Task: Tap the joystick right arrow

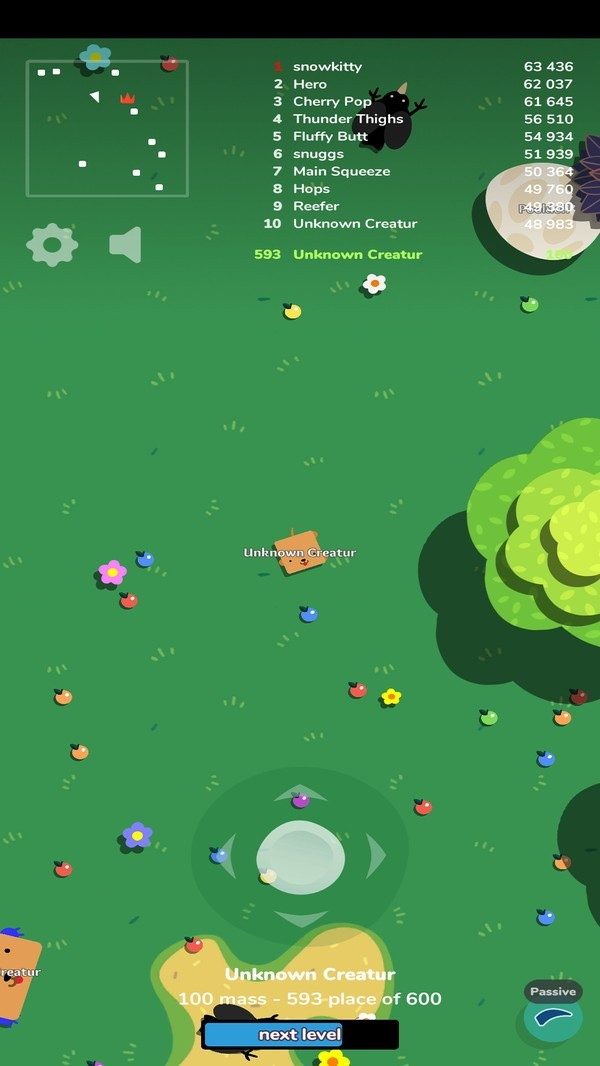Action: (376, 856)
